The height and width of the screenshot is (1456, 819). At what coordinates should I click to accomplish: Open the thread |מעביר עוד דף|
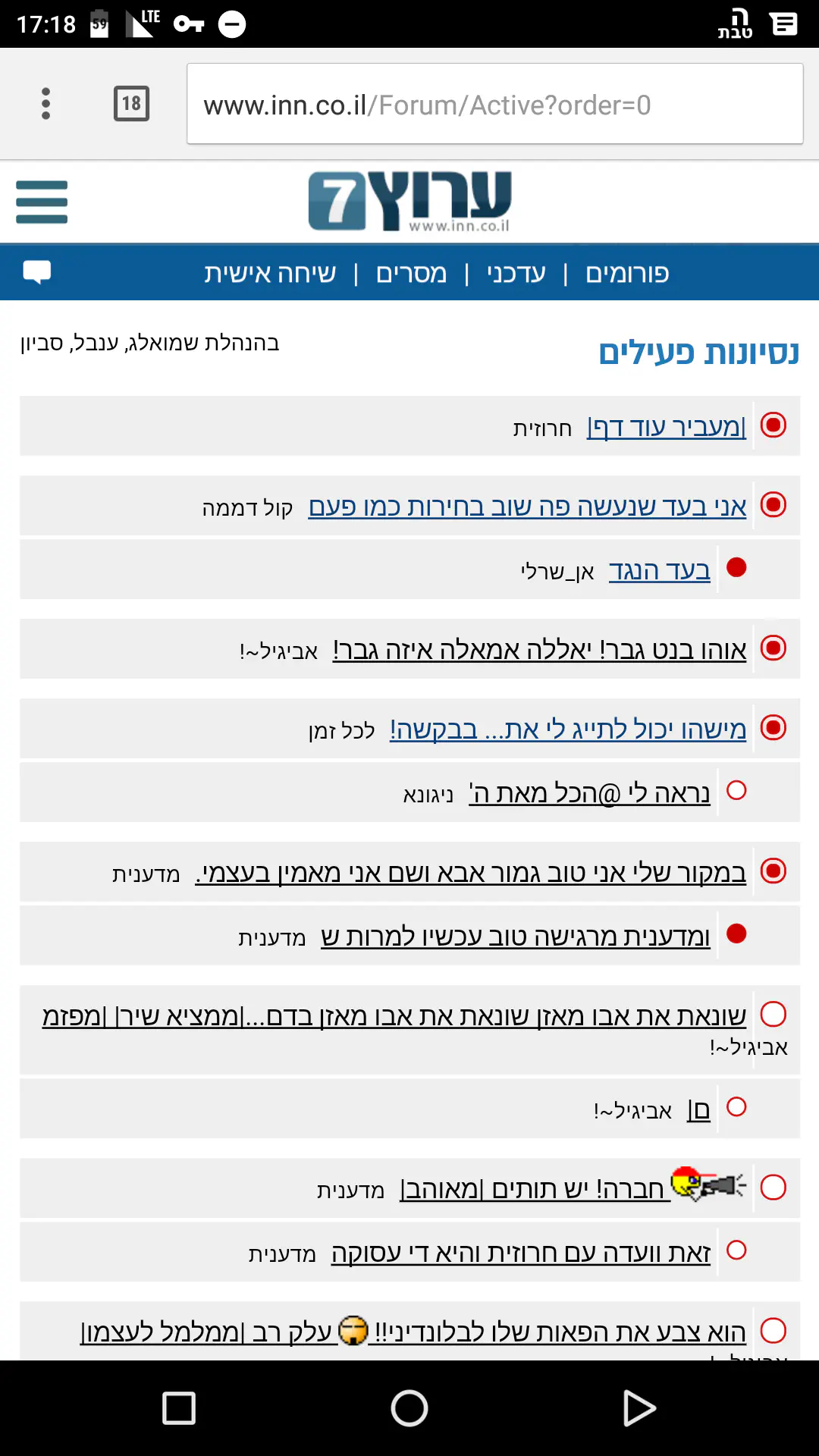pyautogui.click(x=666, y=427)
